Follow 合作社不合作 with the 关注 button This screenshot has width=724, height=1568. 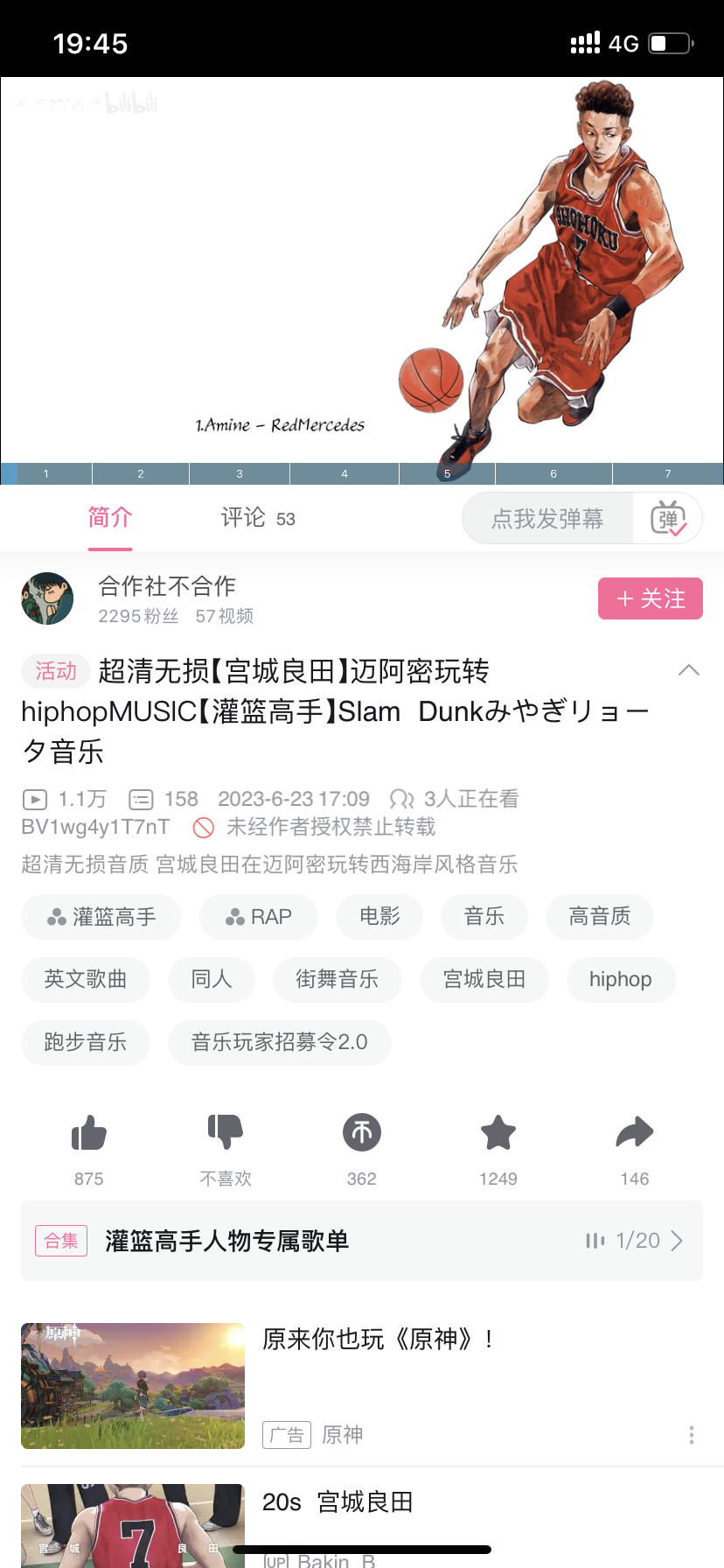[x=651, y=598]
